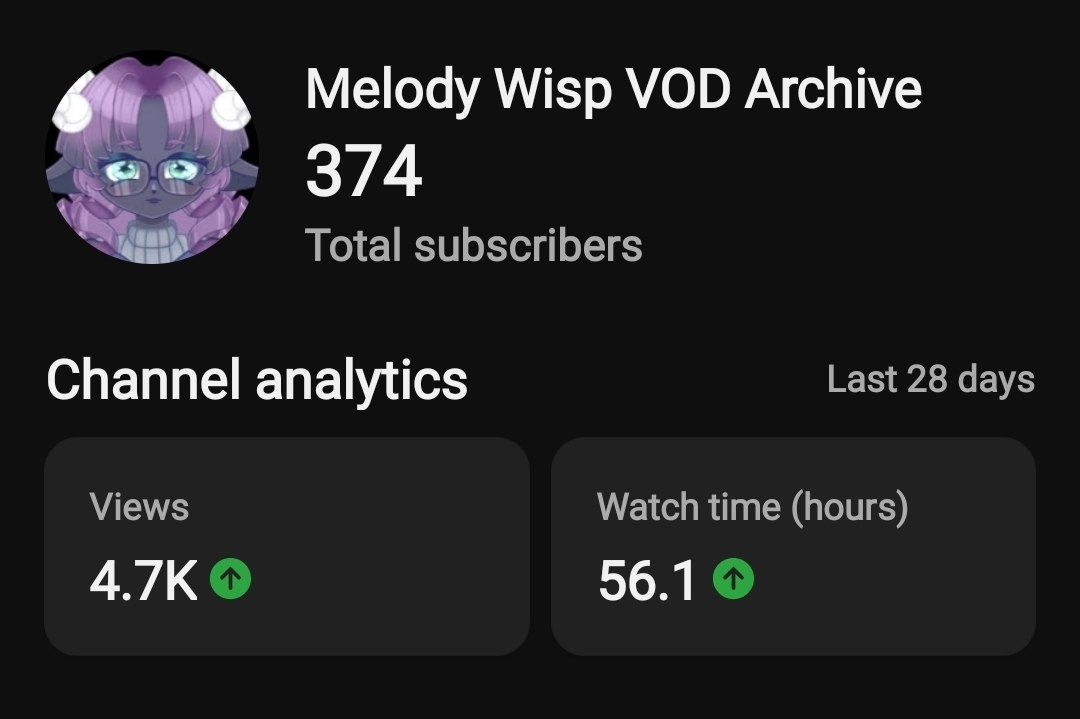Open the Watch time (hours) card
This screenshot has height=719, width=1080.
[x=793, y=546]
